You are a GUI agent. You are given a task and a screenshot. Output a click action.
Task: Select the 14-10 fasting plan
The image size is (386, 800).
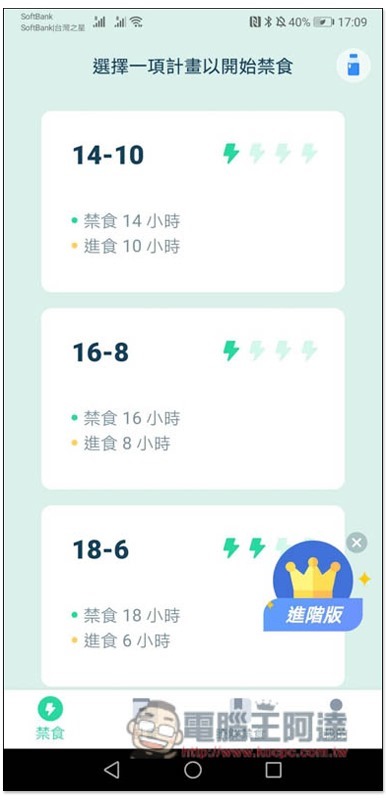(193, 201)
